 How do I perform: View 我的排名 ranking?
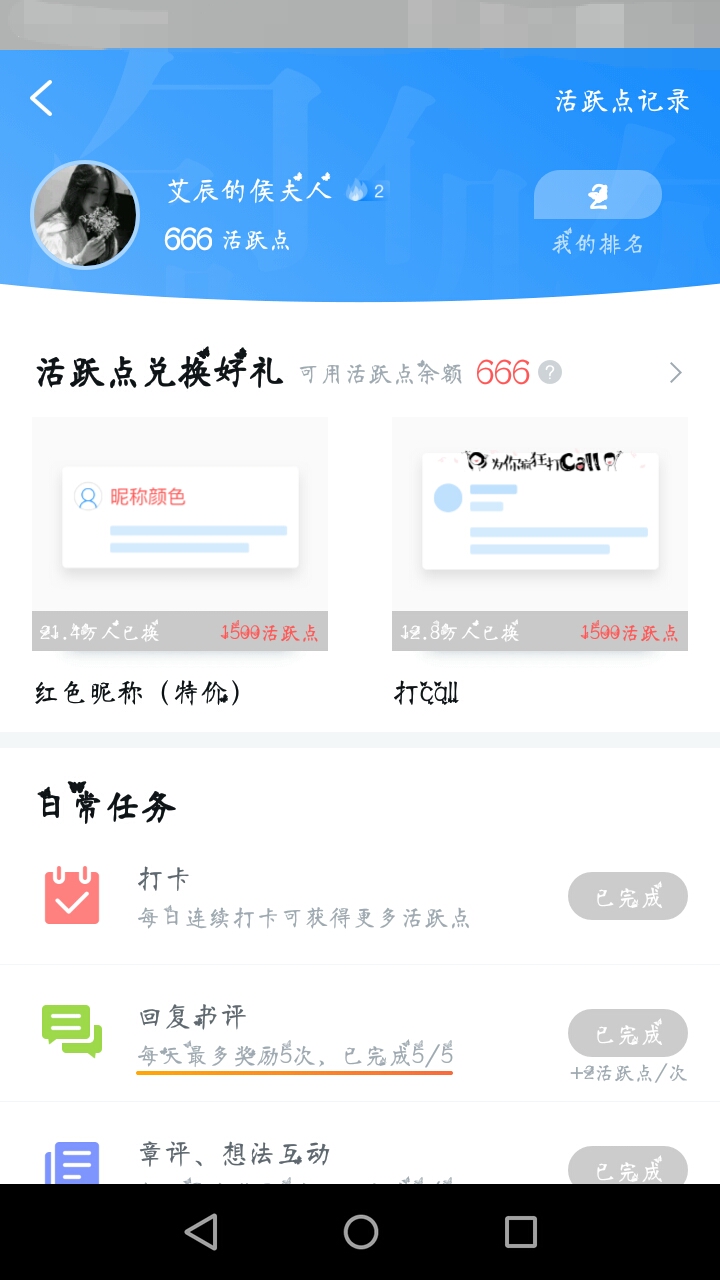point(597,213)
